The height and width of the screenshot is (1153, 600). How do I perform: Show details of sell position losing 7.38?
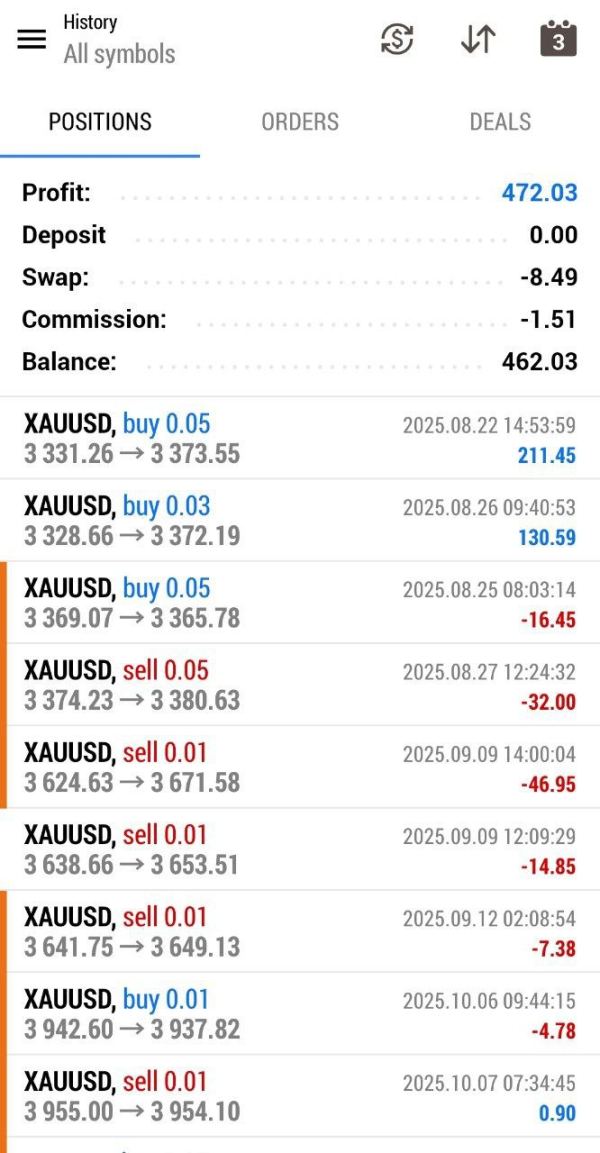tap(300, 931)
